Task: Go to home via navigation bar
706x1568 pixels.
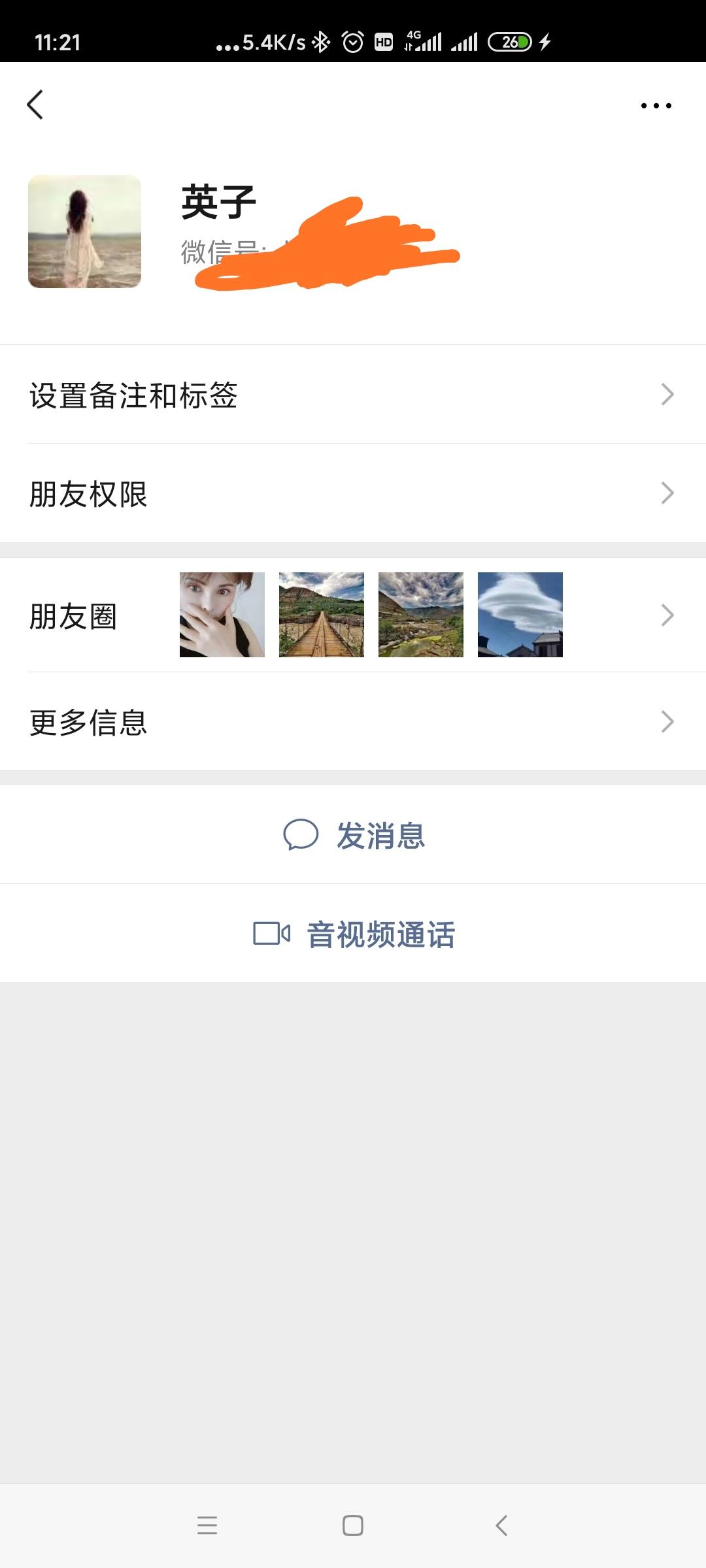Action: (353, 1525)
